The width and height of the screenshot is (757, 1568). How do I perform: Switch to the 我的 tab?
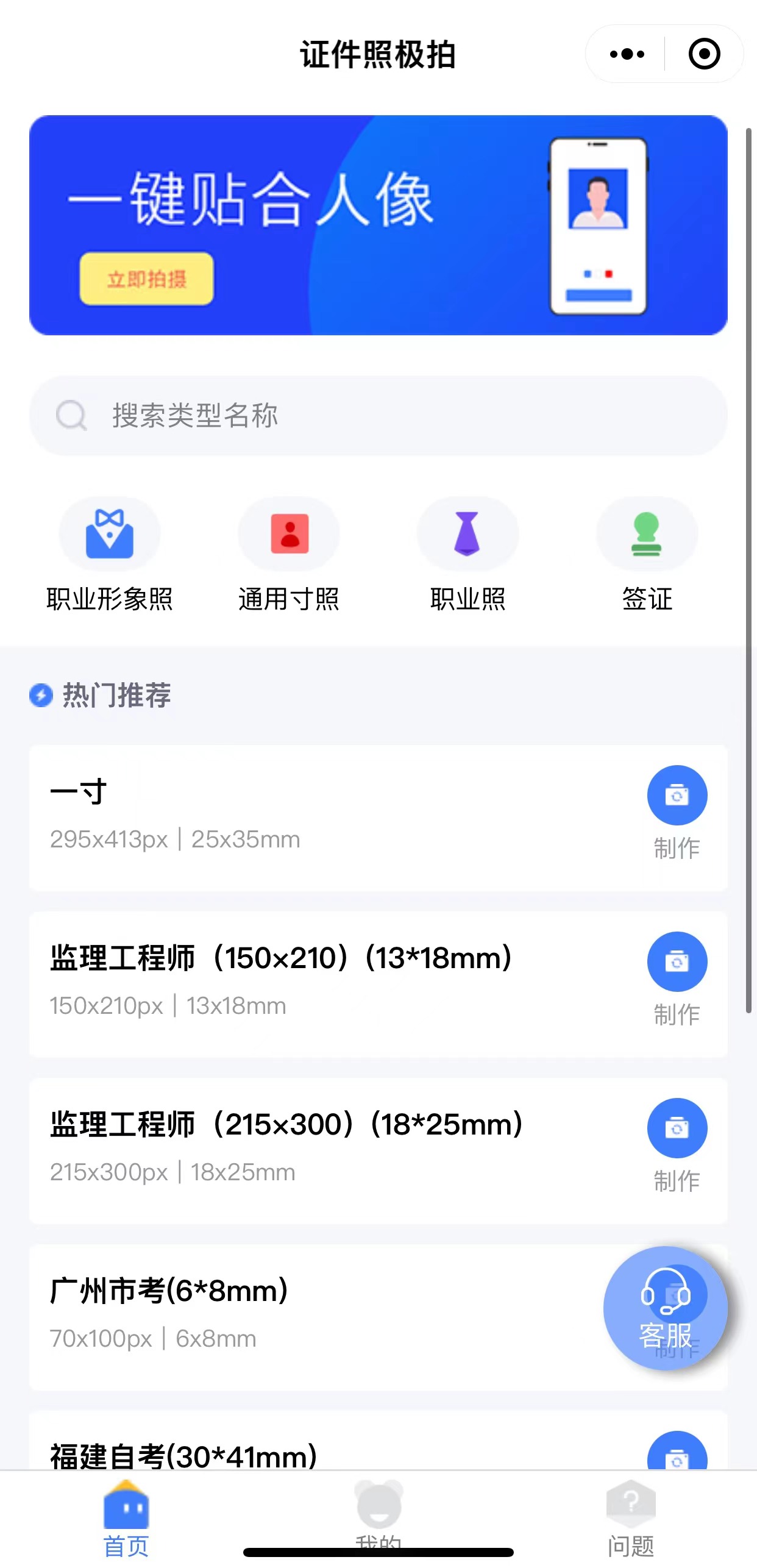[x=378, y=1518]
